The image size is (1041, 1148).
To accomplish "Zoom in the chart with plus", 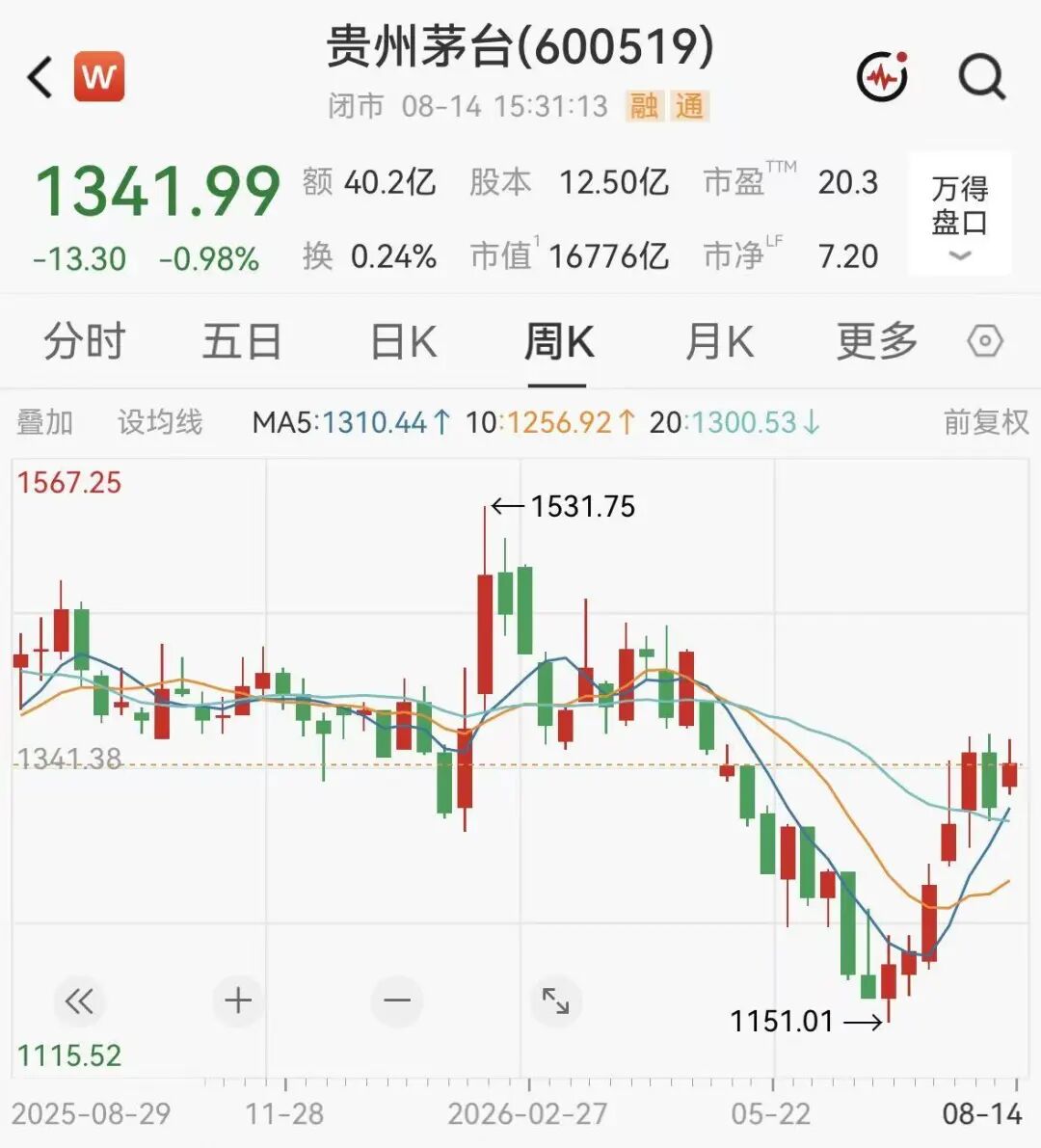I will [x=238, y=1001].
